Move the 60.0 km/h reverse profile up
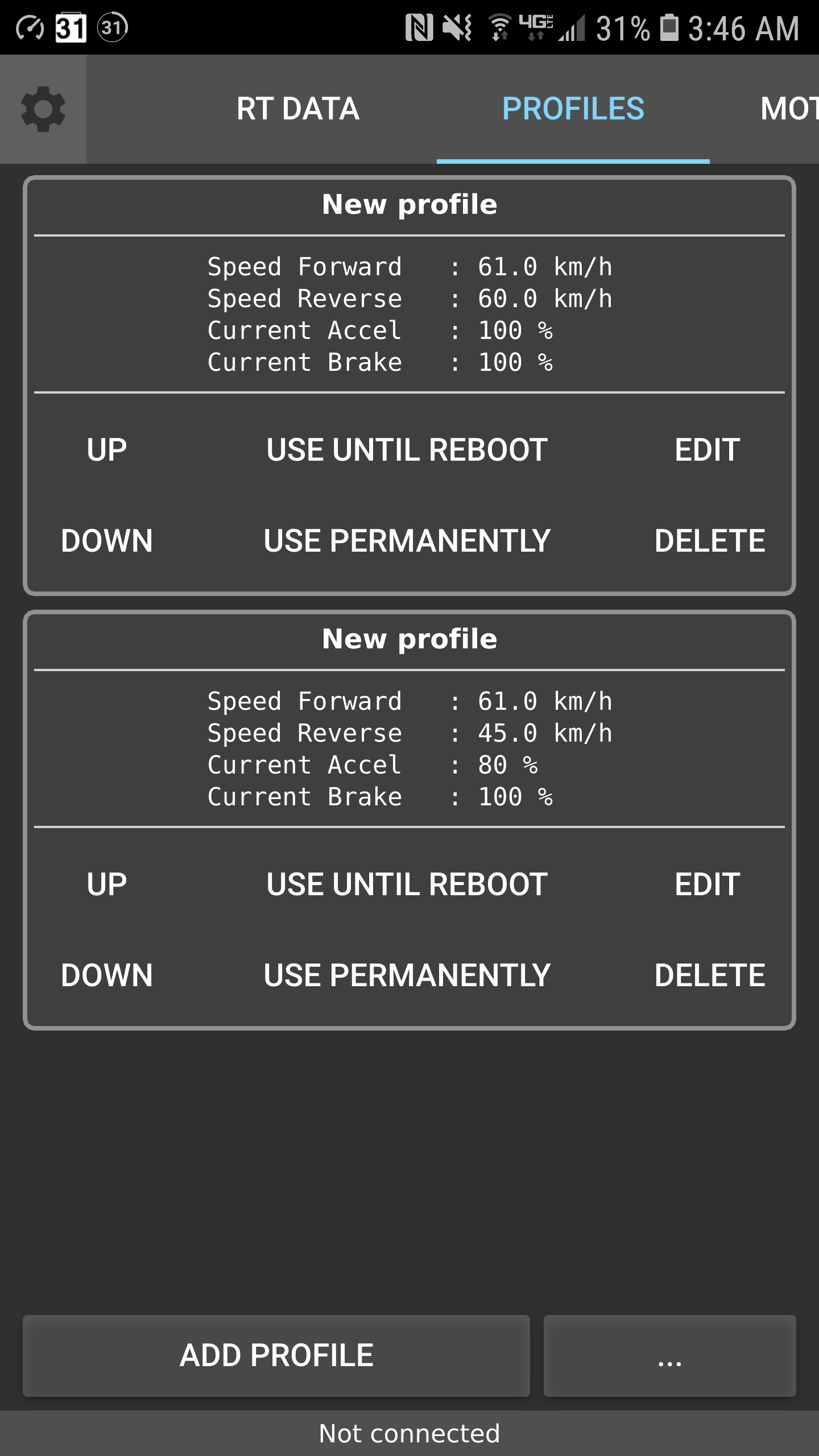 tap(106, 450)
